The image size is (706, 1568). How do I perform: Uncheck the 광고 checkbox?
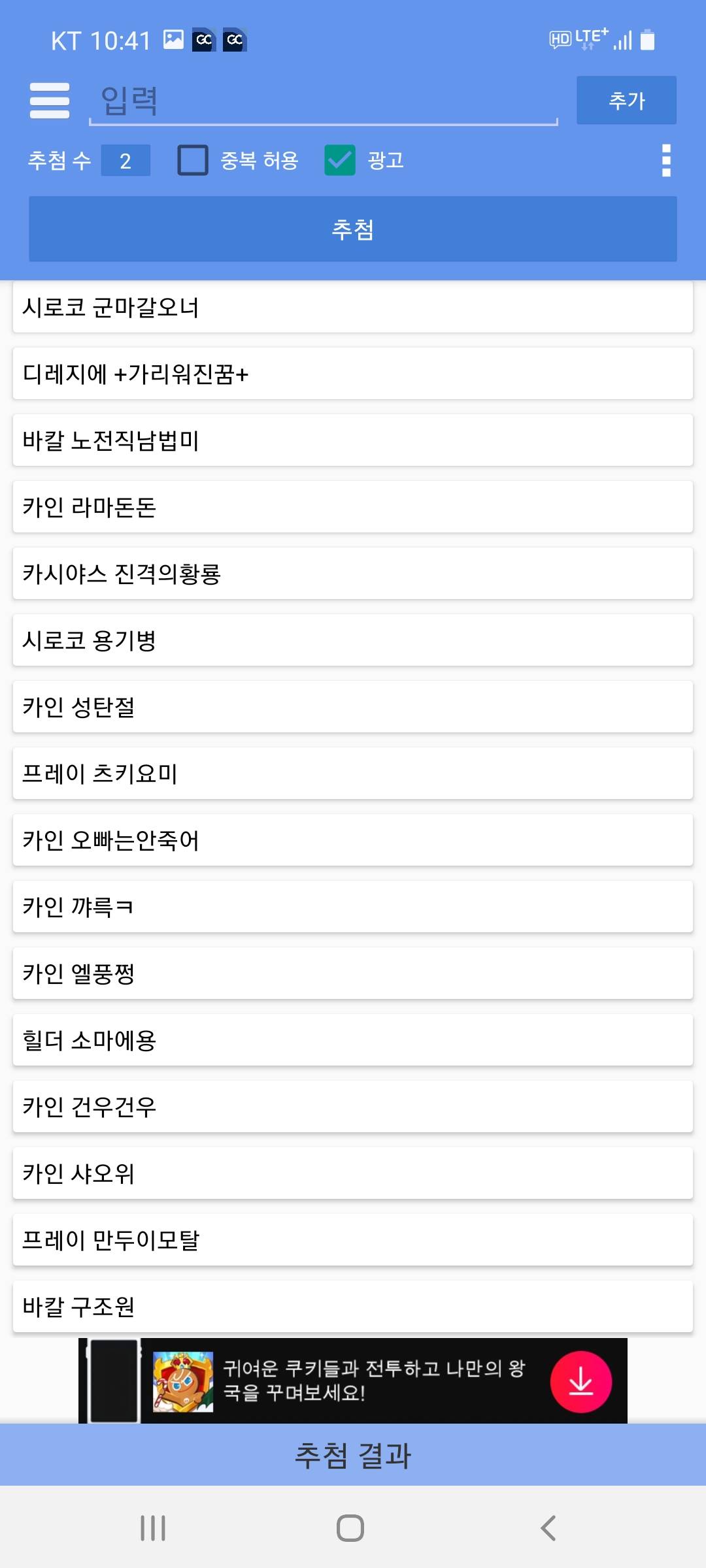340,160
